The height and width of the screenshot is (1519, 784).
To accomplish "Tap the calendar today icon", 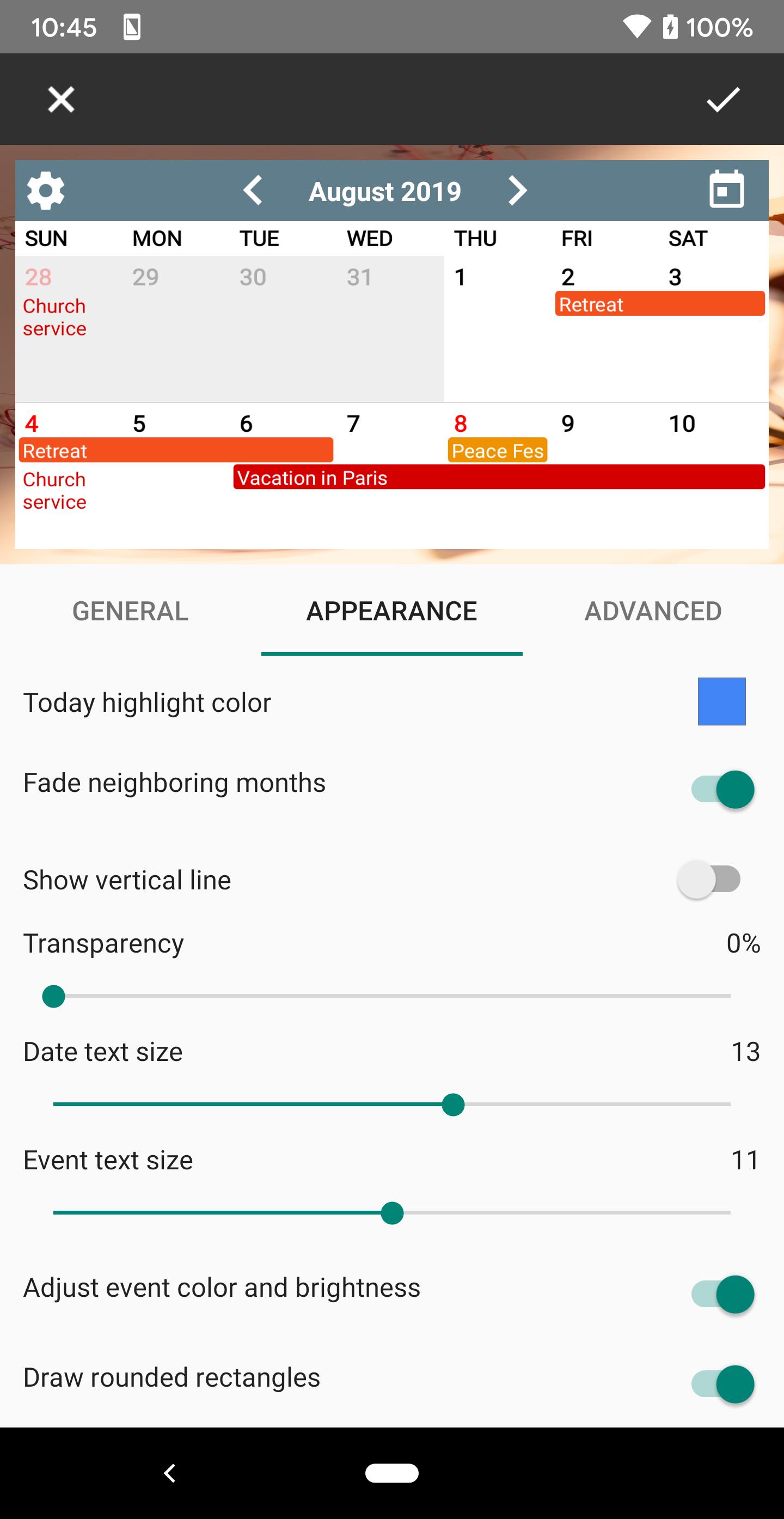I will tap(726, 190).
